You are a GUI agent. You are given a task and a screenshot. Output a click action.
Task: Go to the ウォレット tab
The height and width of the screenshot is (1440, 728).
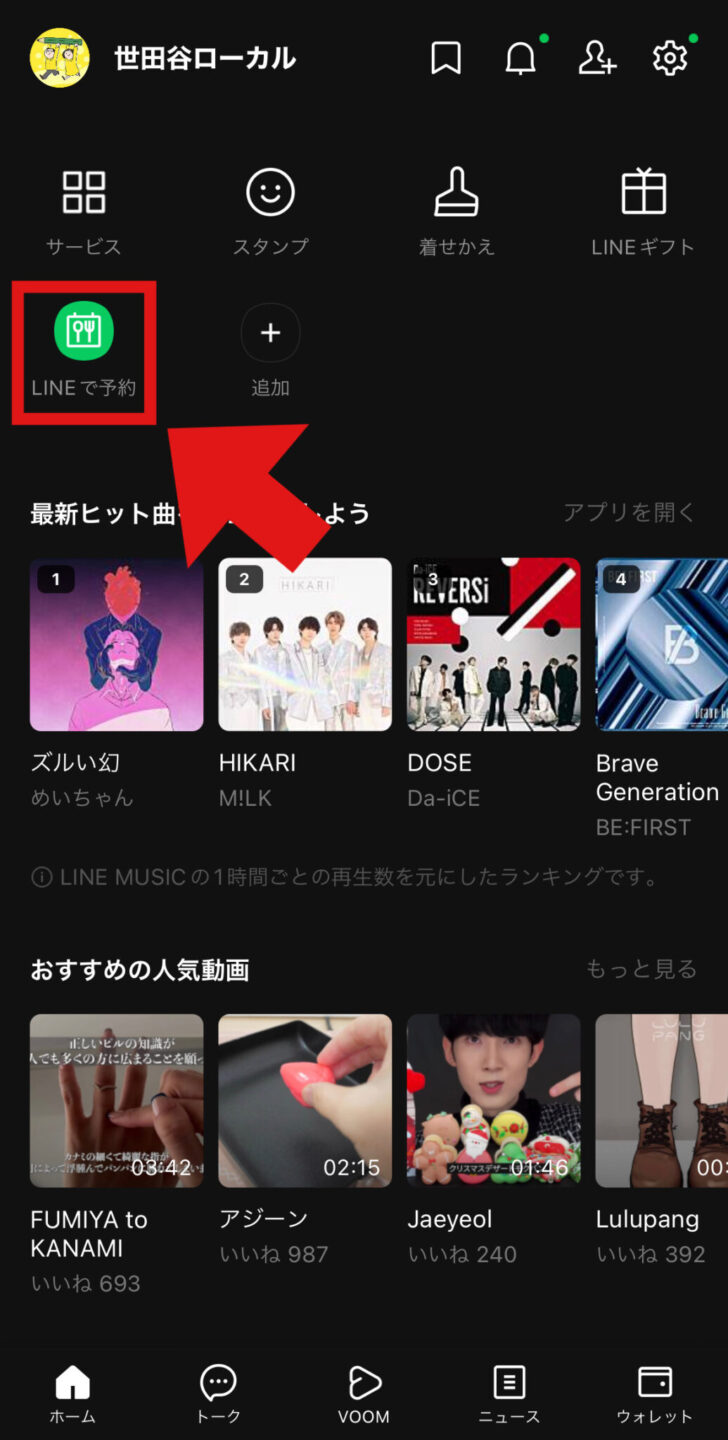coord(654,1394)
